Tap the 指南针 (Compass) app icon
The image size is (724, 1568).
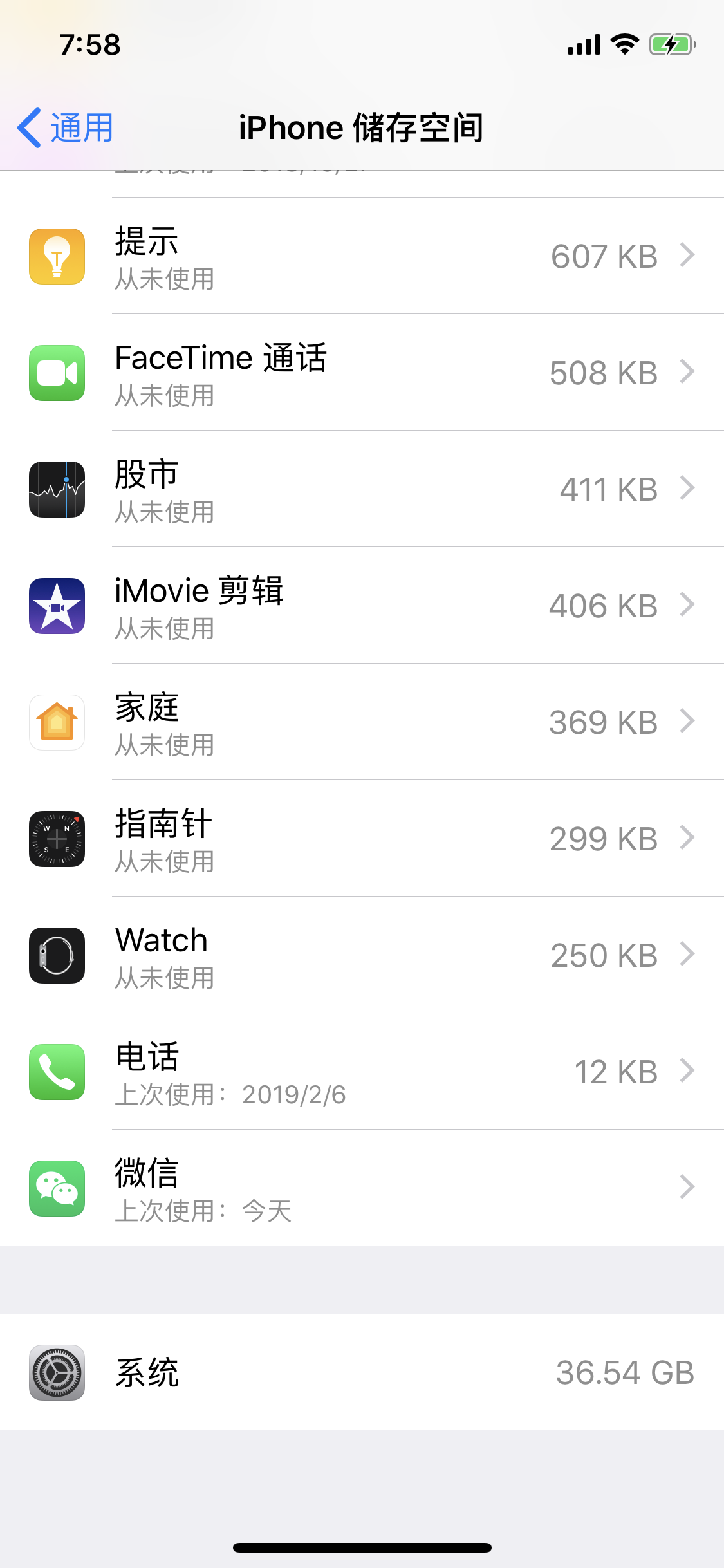point(57,839)
